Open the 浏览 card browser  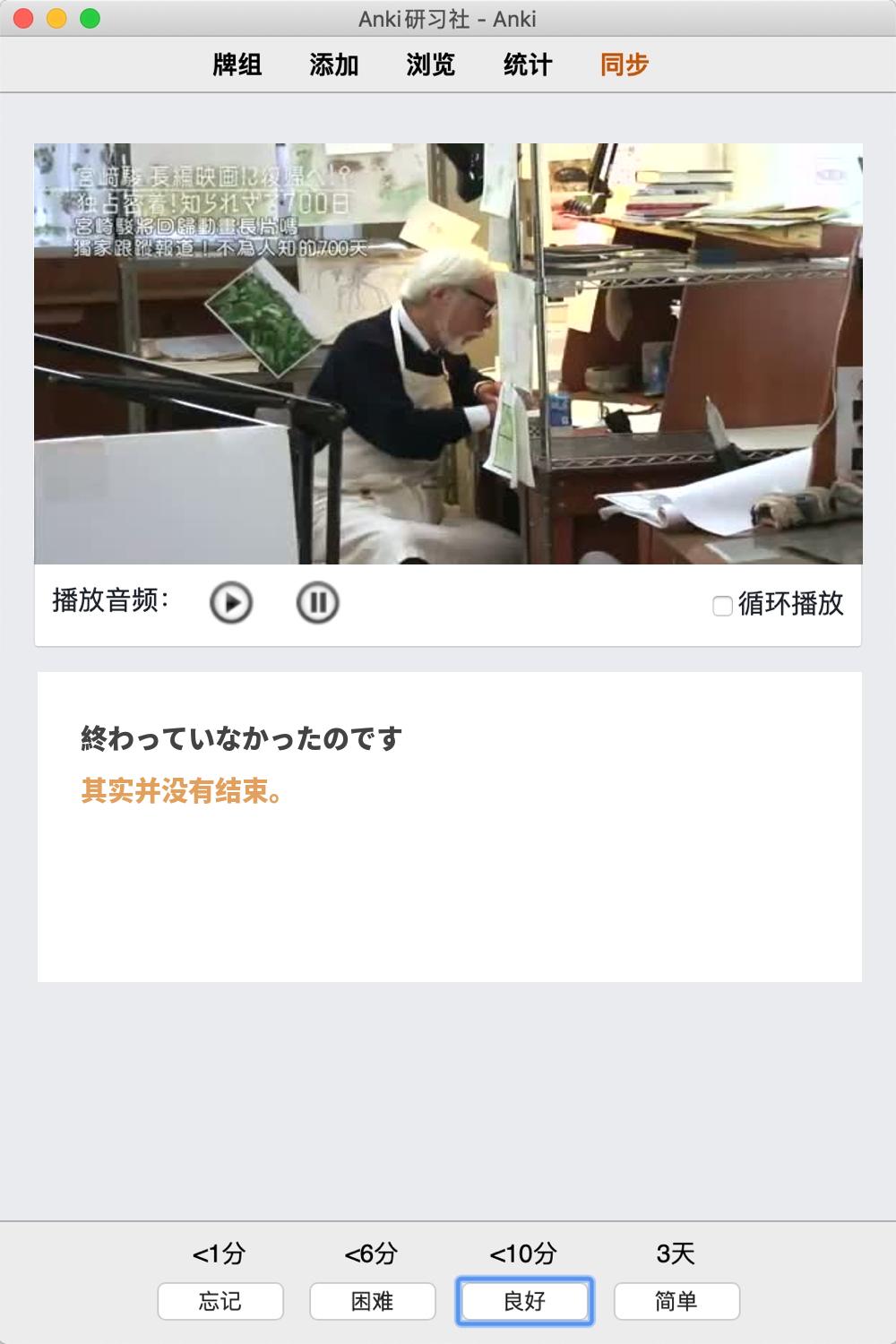point(431,65)
